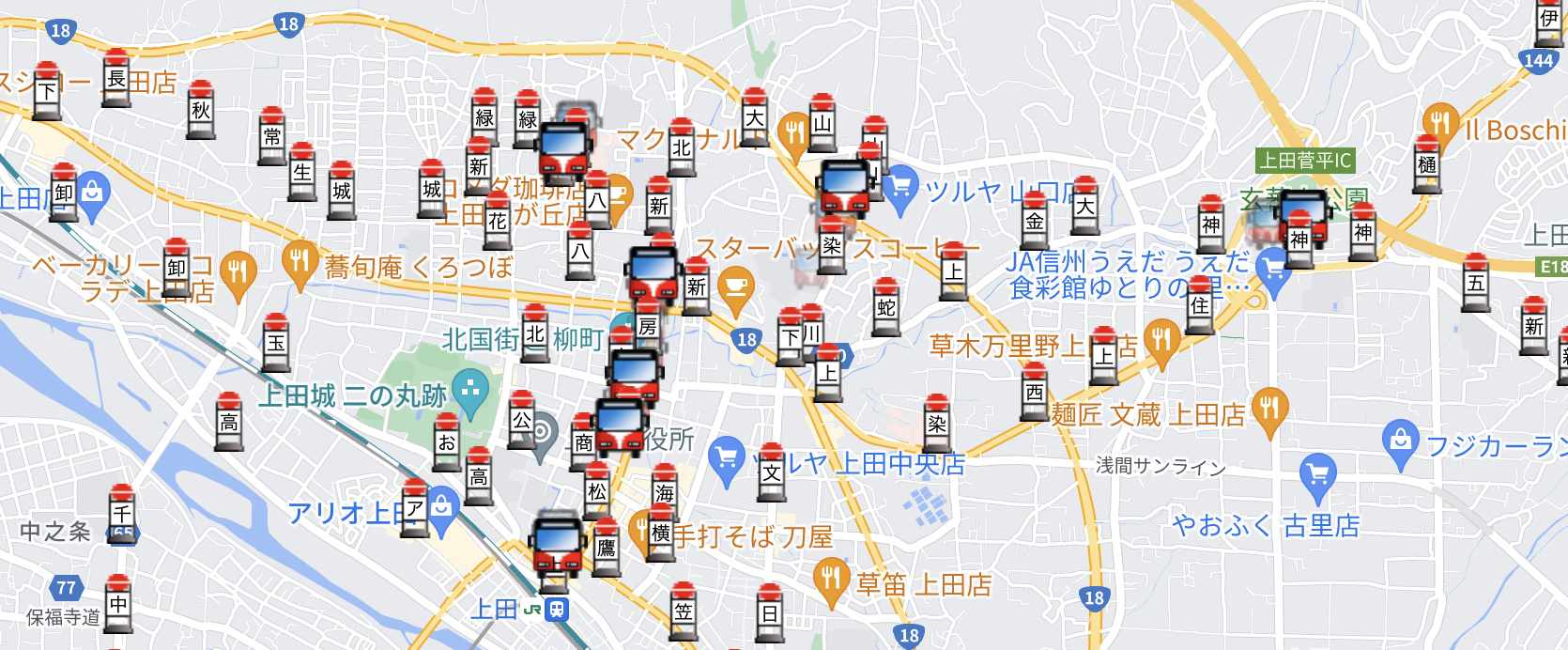Screen dimensions: 1568x650
Task: Select the bus icon near 上田菅平IC
Action: point(1303,218)
